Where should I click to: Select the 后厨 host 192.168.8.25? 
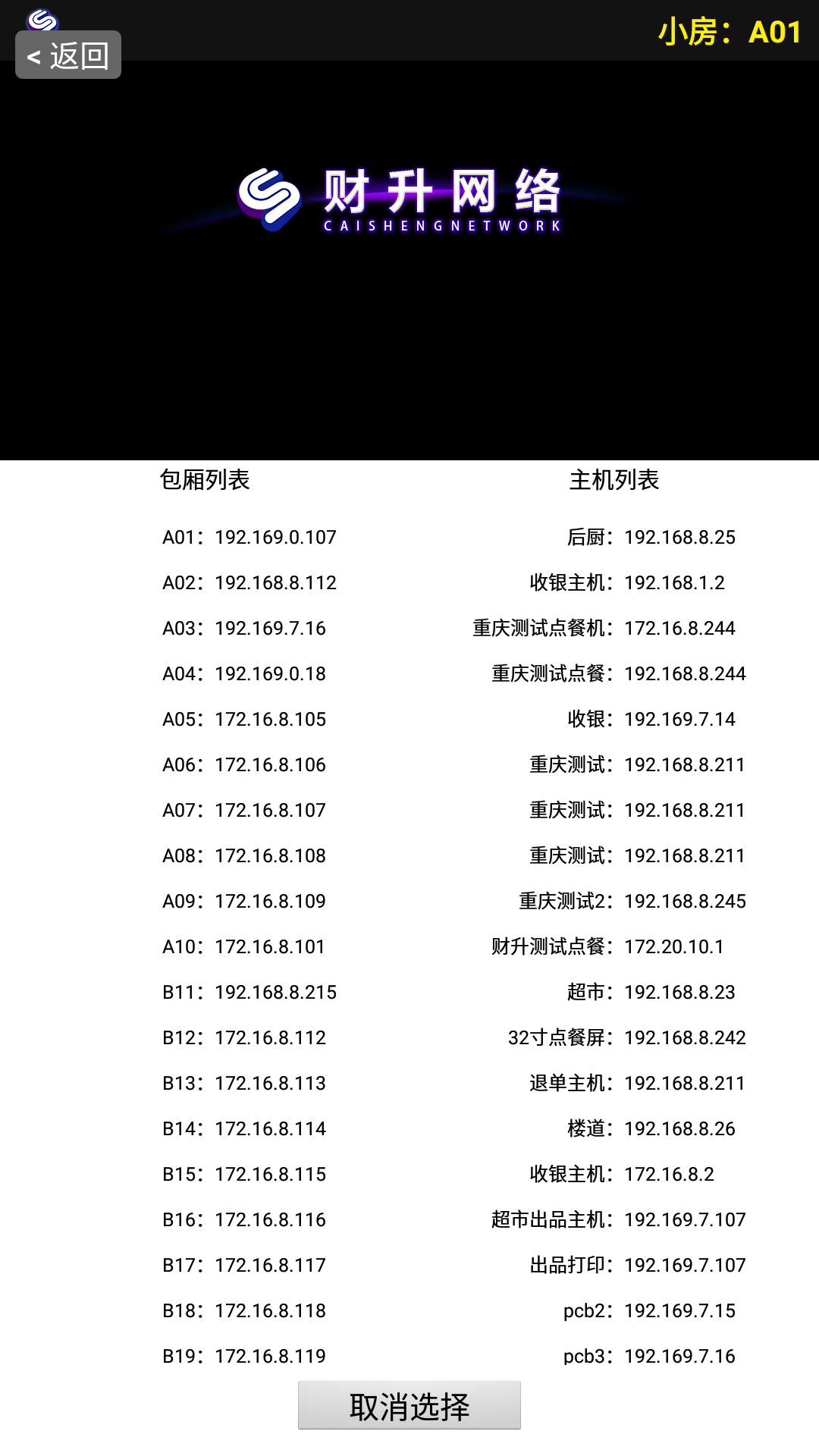pyautogui.click(x=651, y=537)
